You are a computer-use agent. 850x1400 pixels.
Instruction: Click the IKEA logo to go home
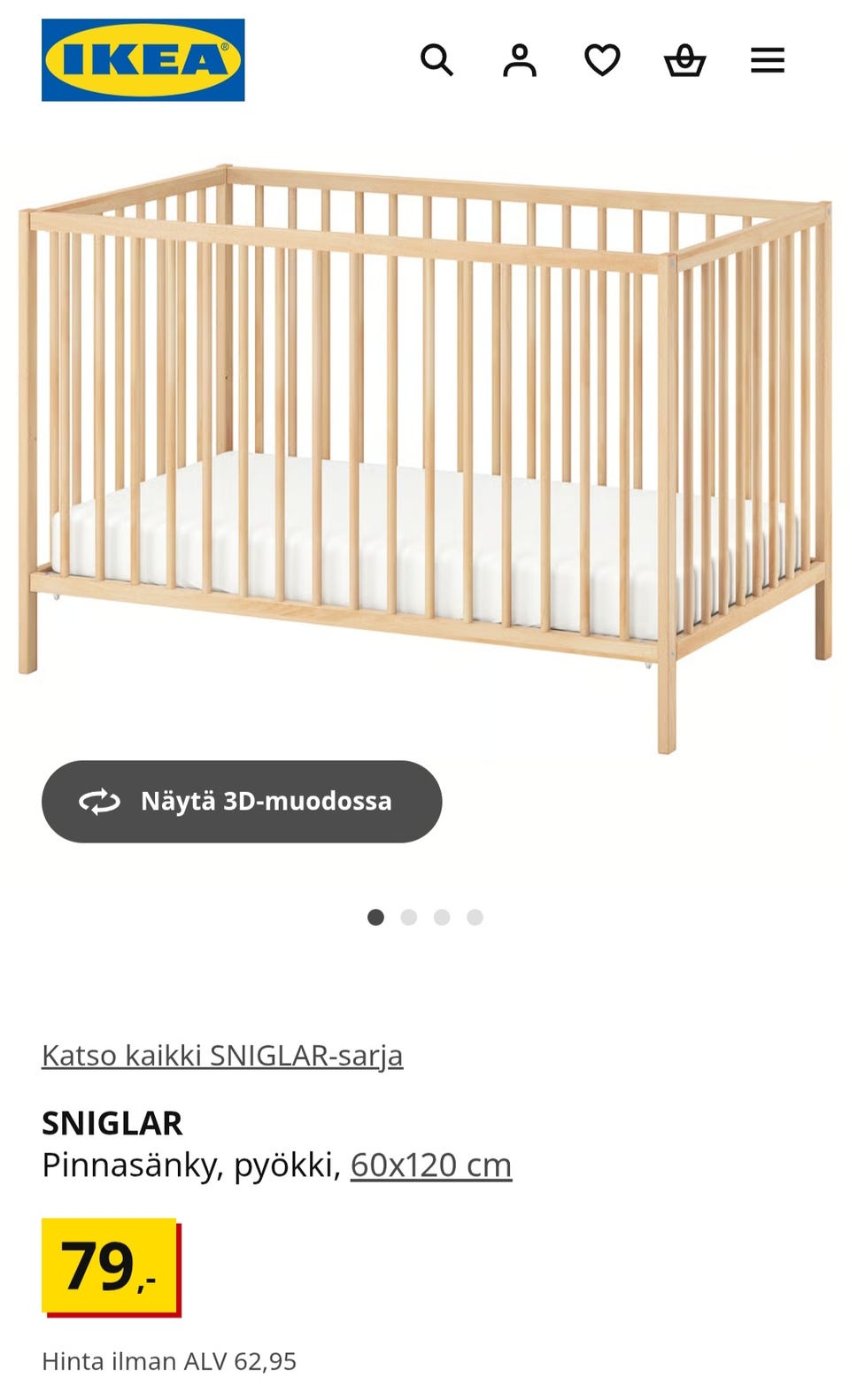143,58
